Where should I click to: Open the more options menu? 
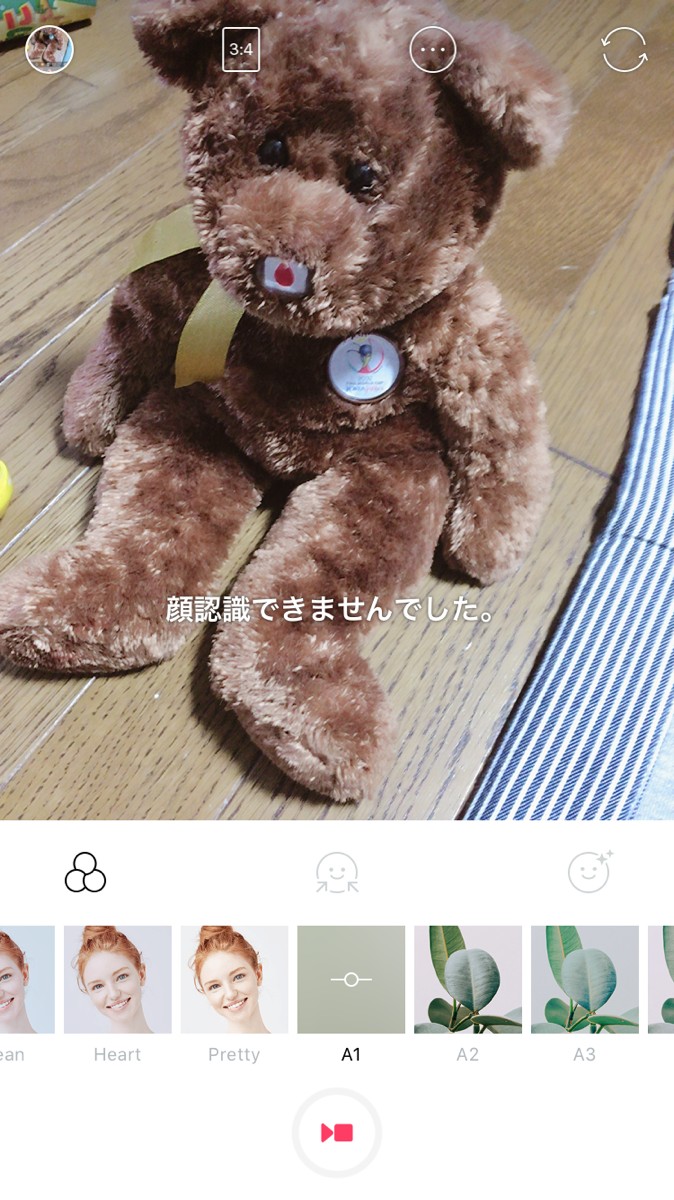pyautogui.click(x=433, y=49)
